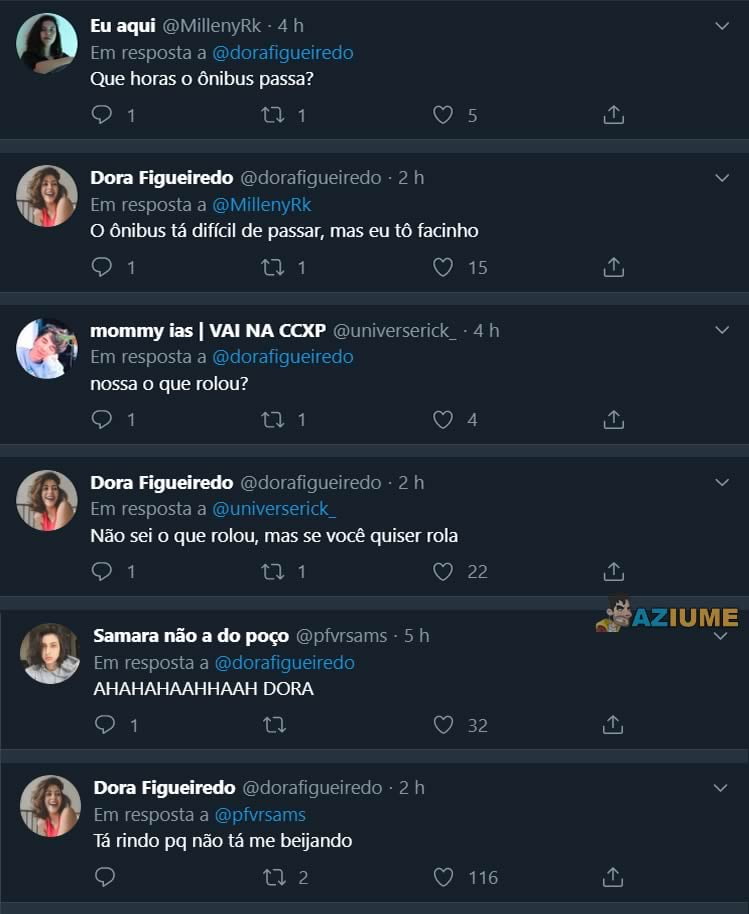749x914 pixels.
Task: Click the share icon on the last Dora tweet
Action: click(x=613, y=877)
